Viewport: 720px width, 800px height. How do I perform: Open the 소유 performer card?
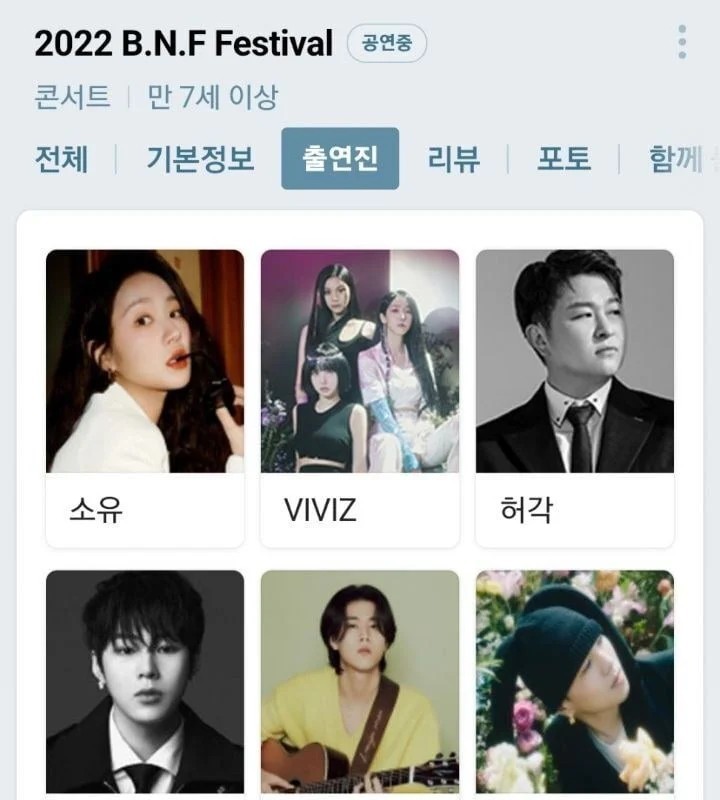pyautogui.click(x=145, y=398)
